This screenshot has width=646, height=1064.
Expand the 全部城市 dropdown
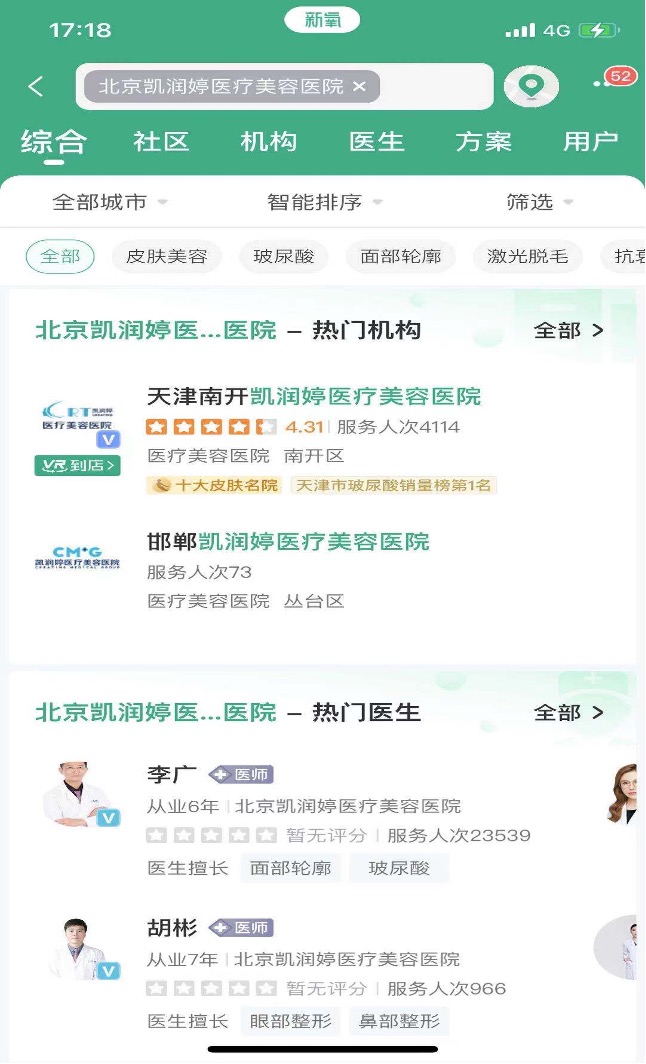pos(110,202)
